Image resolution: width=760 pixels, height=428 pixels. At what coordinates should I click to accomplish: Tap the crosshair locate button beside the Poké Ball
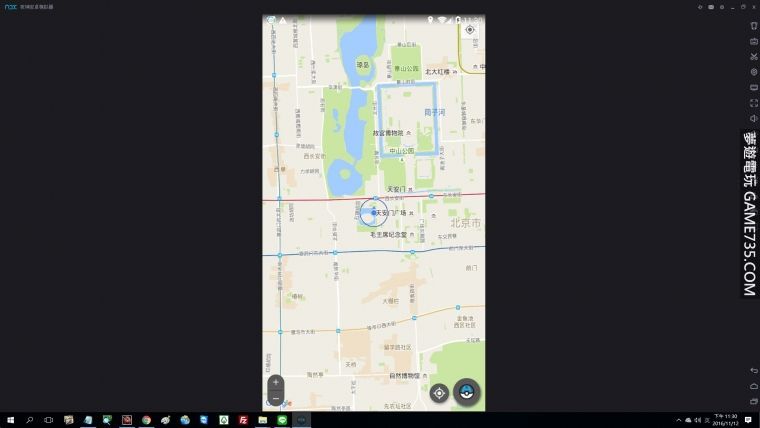(x=438, y=393)
